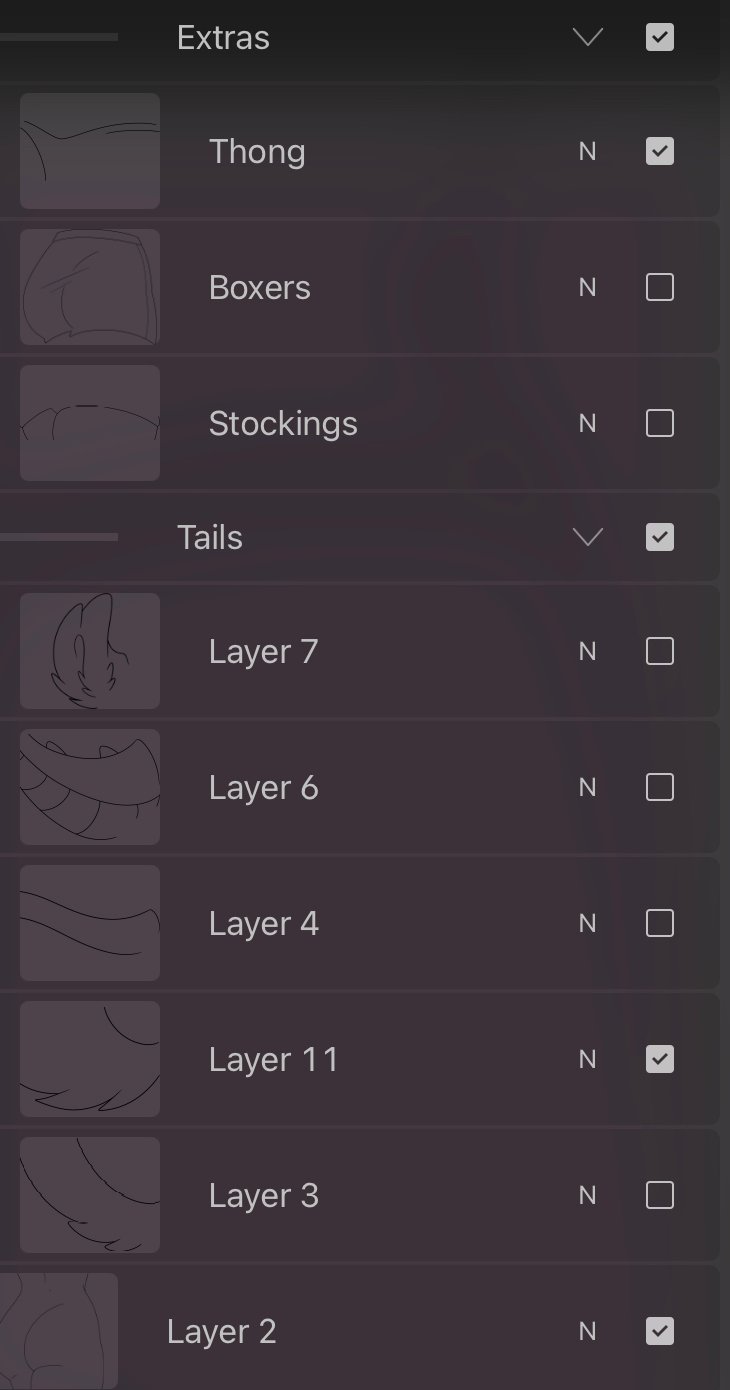Collapse the Extras group chevron
The height and width of the screenshot is (1390, 730).
pos(587,38)
